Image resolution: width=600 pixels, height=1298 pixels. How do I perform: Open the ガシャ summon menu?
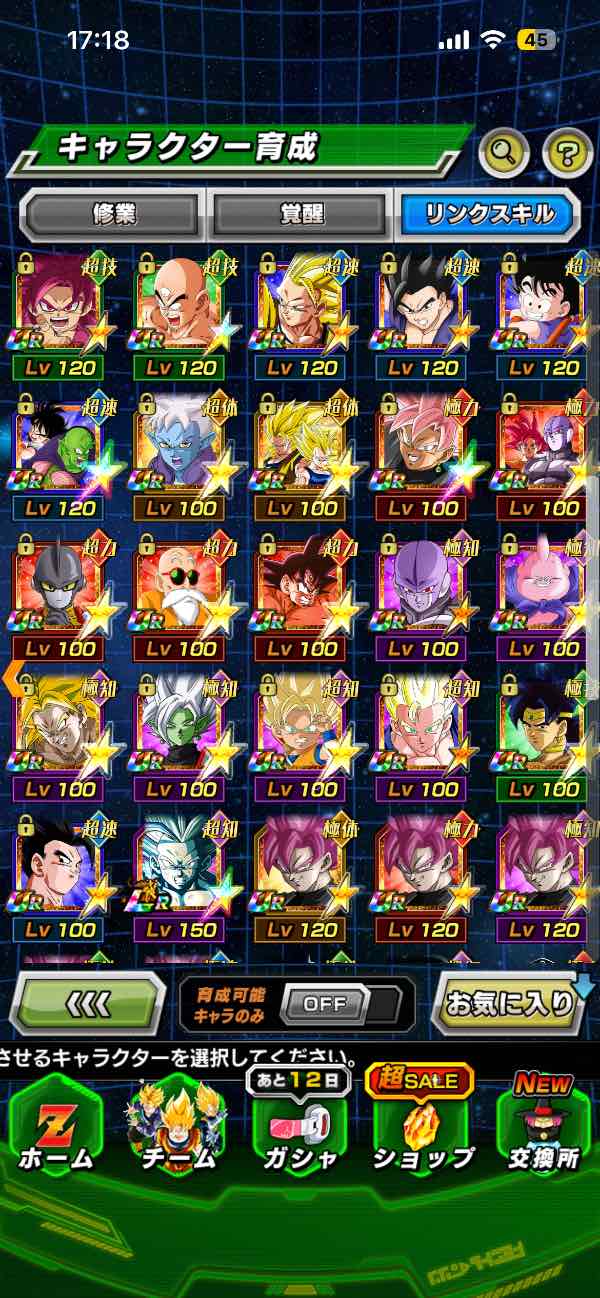pyautogui.click(x=299, y=1126)
